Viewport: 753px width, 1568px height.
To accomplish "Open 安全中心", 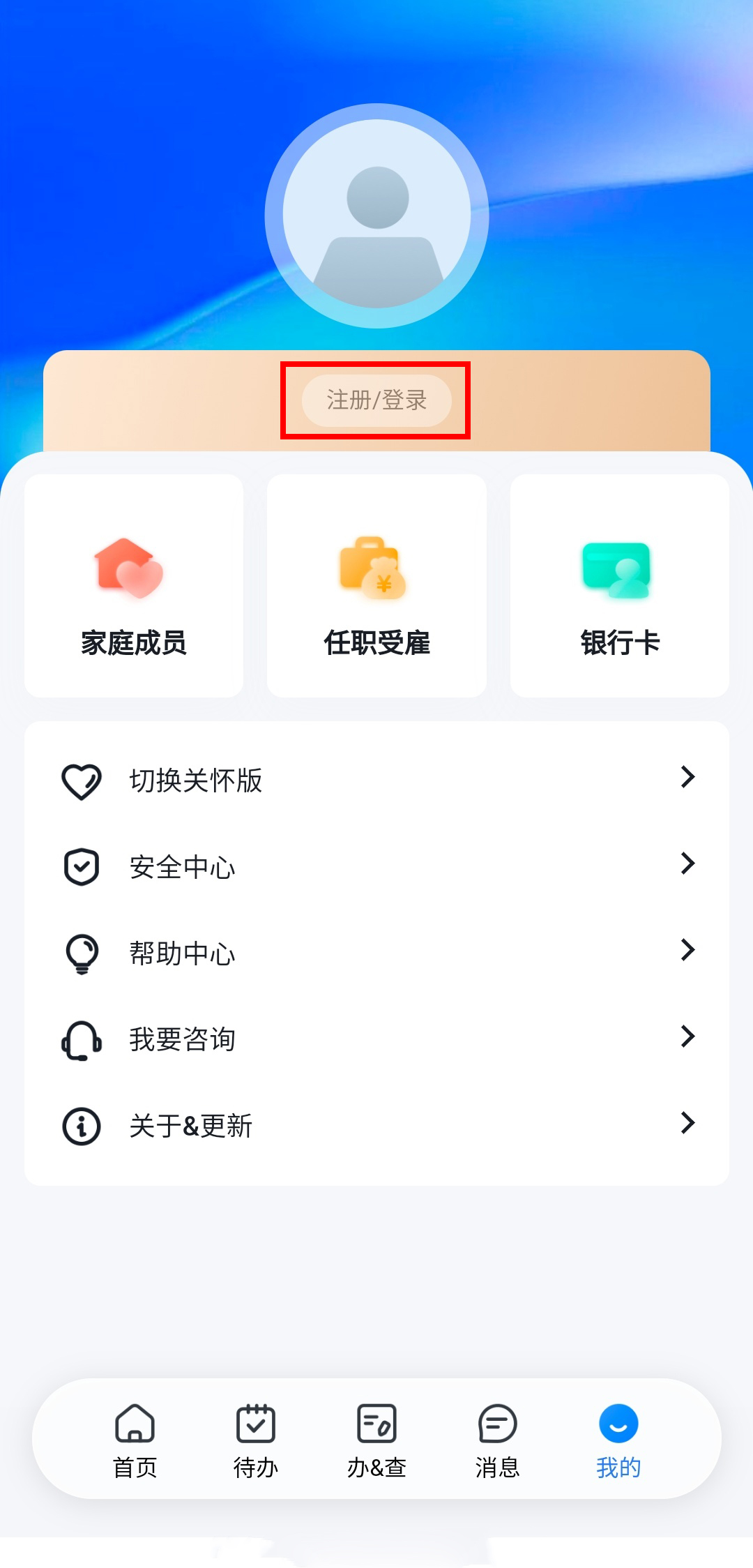I will tap(376, 866).
